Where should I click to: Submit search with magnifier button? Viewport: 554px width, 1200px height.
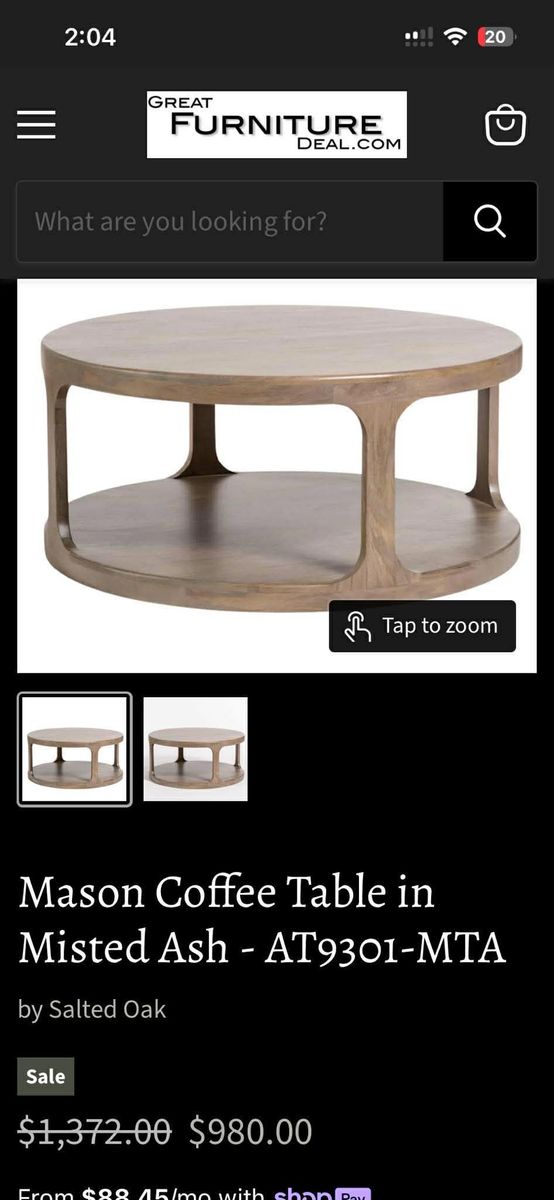point(490,221)
